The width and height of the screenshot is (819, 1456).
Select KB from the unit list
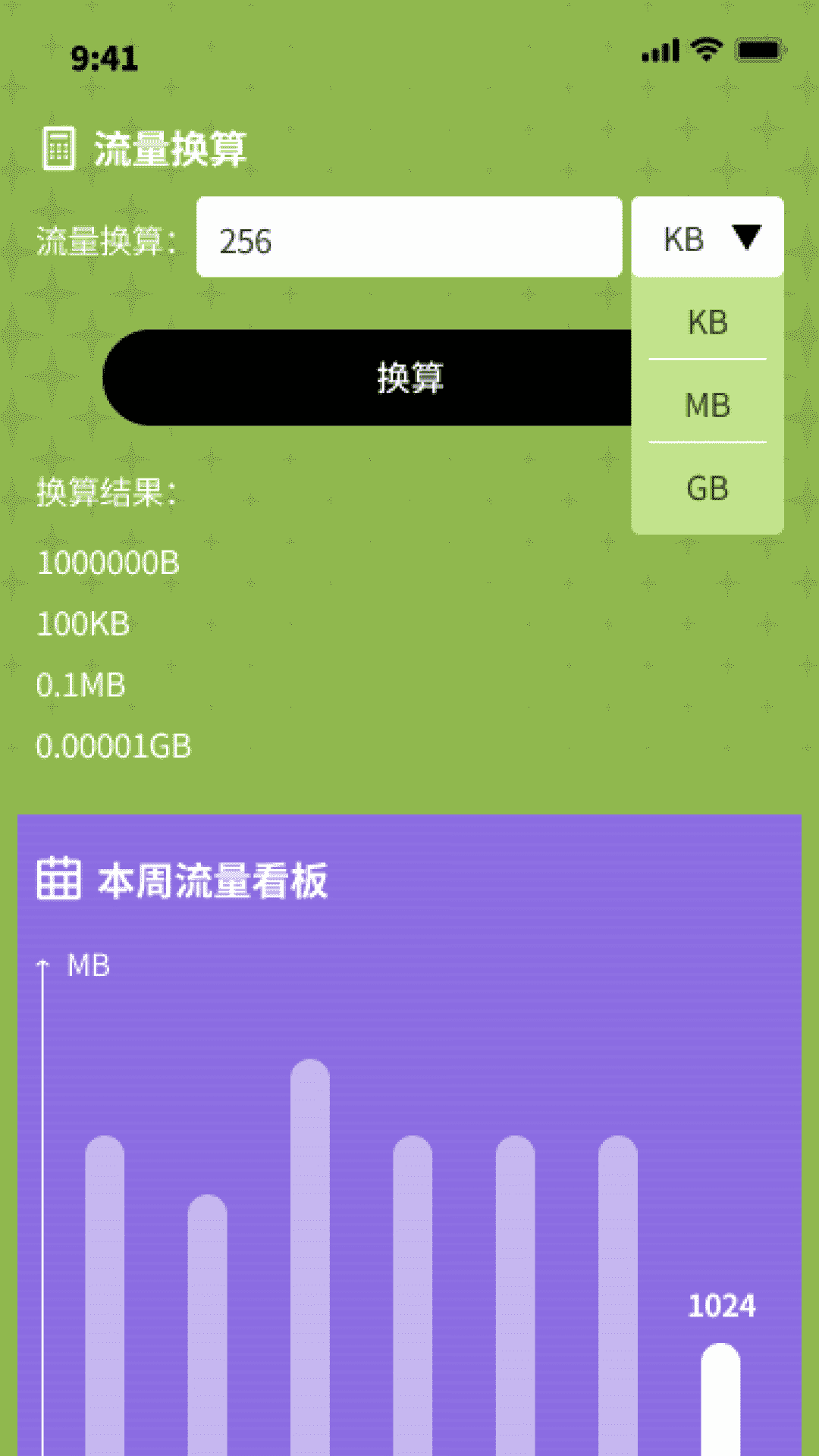(707, 322)
